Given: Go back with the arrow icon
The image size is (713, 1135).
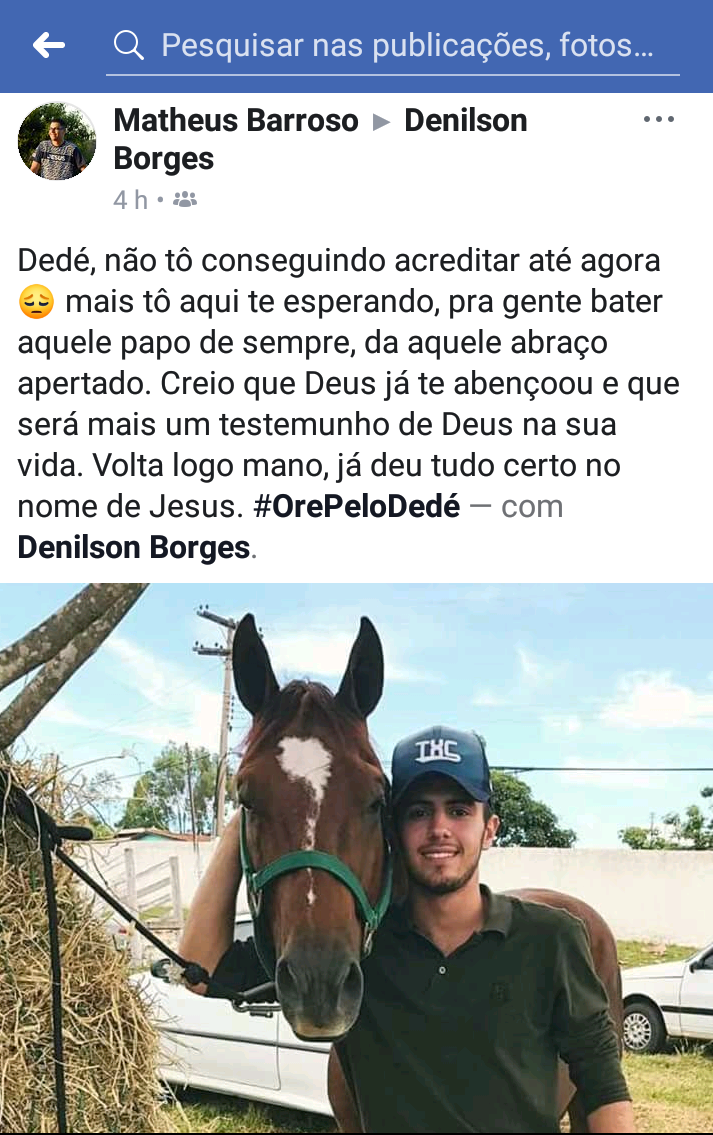Looking at the screenshot, I should coord(48,45).
